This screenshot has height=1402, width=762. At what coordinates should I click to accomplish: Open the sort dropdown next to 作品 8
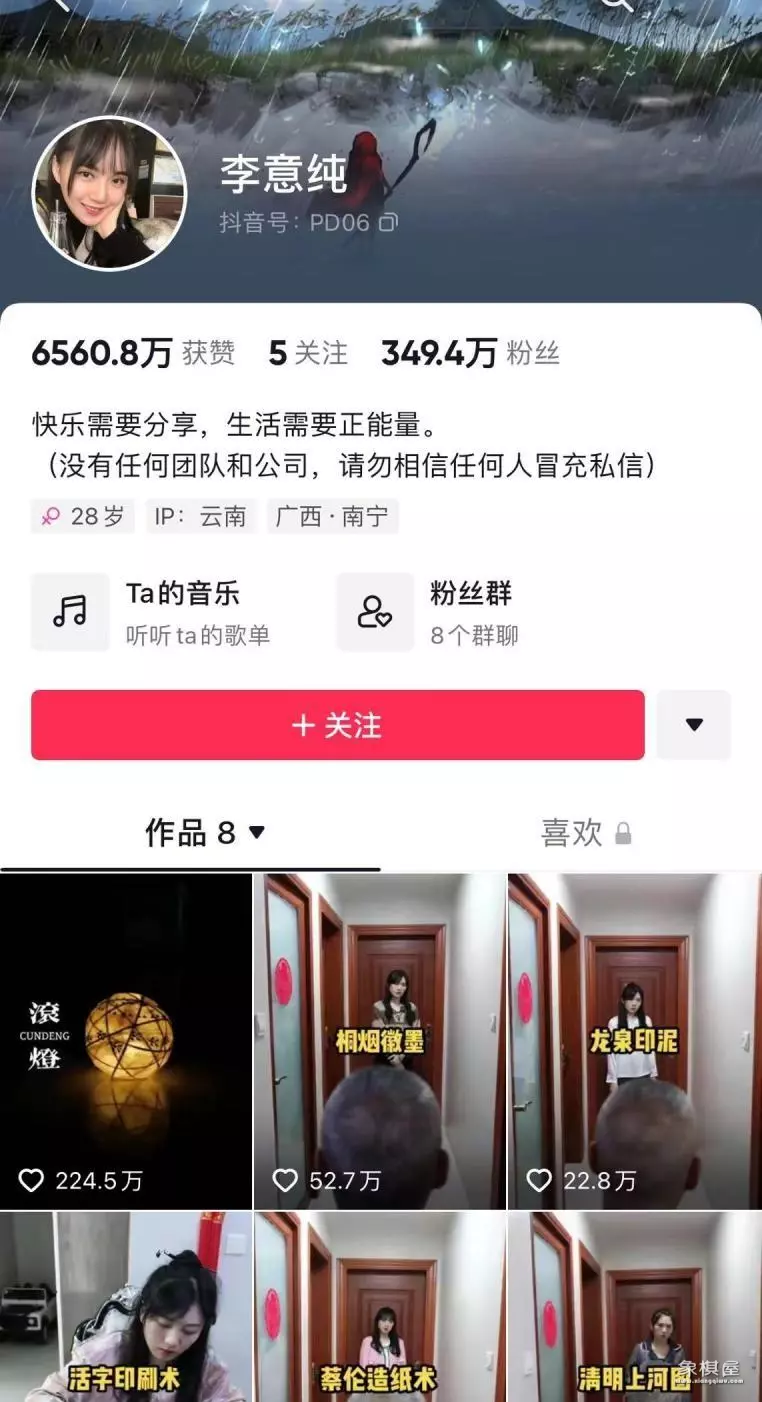pos(257,832)
